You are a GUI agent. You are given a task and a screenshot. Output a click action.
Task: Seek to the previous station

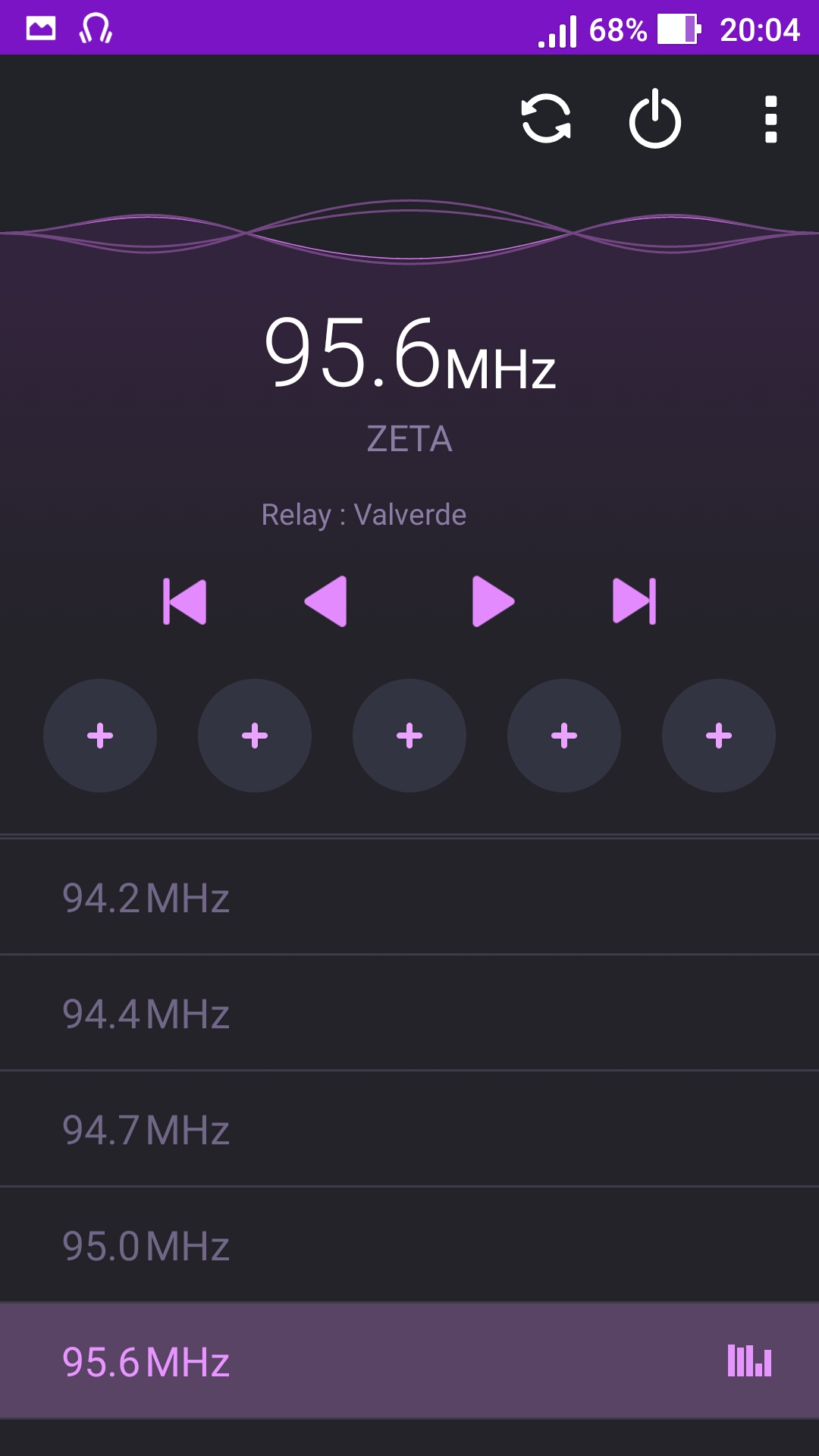coord(184,602)
